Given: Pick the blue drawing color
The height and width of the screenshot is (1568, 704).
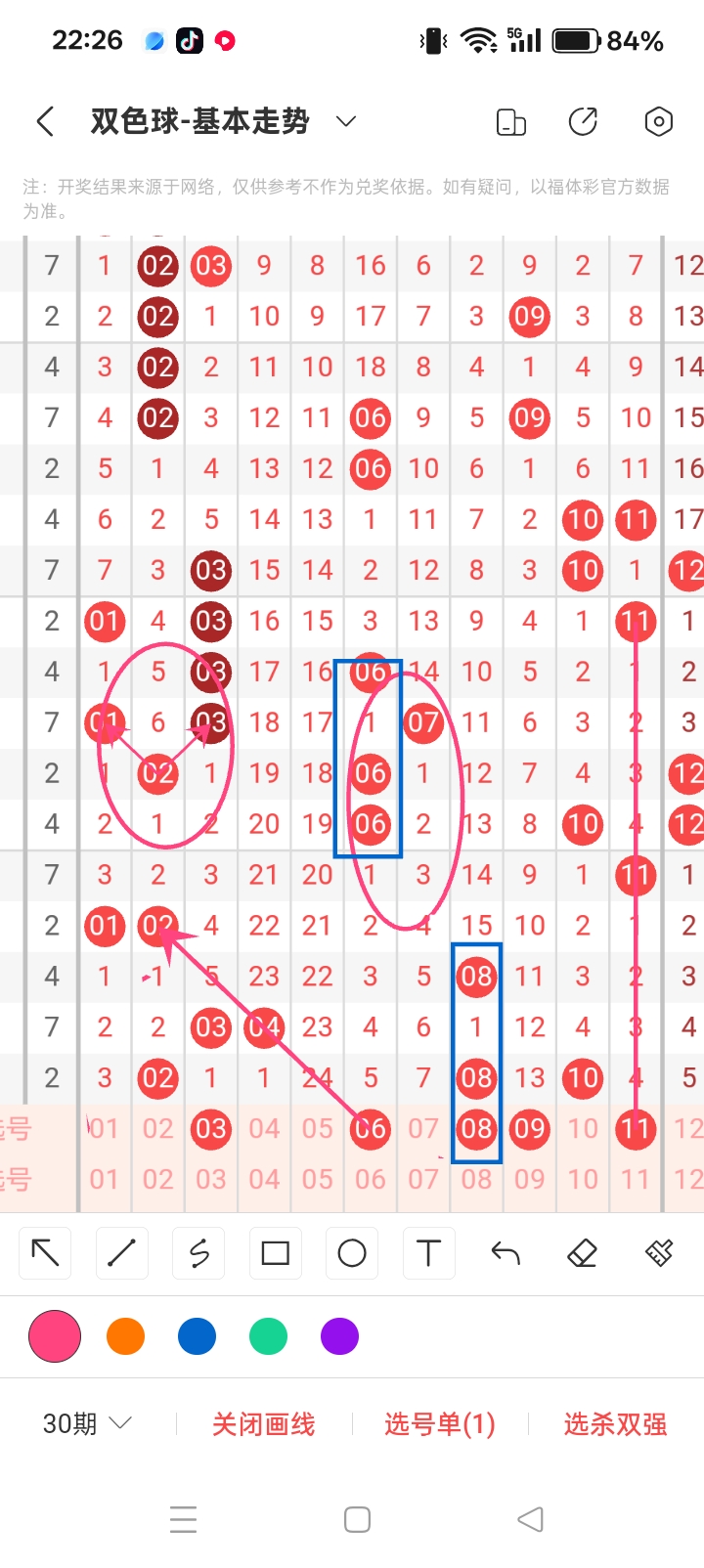Looking at the screenshot, I should pos(197,1336).
